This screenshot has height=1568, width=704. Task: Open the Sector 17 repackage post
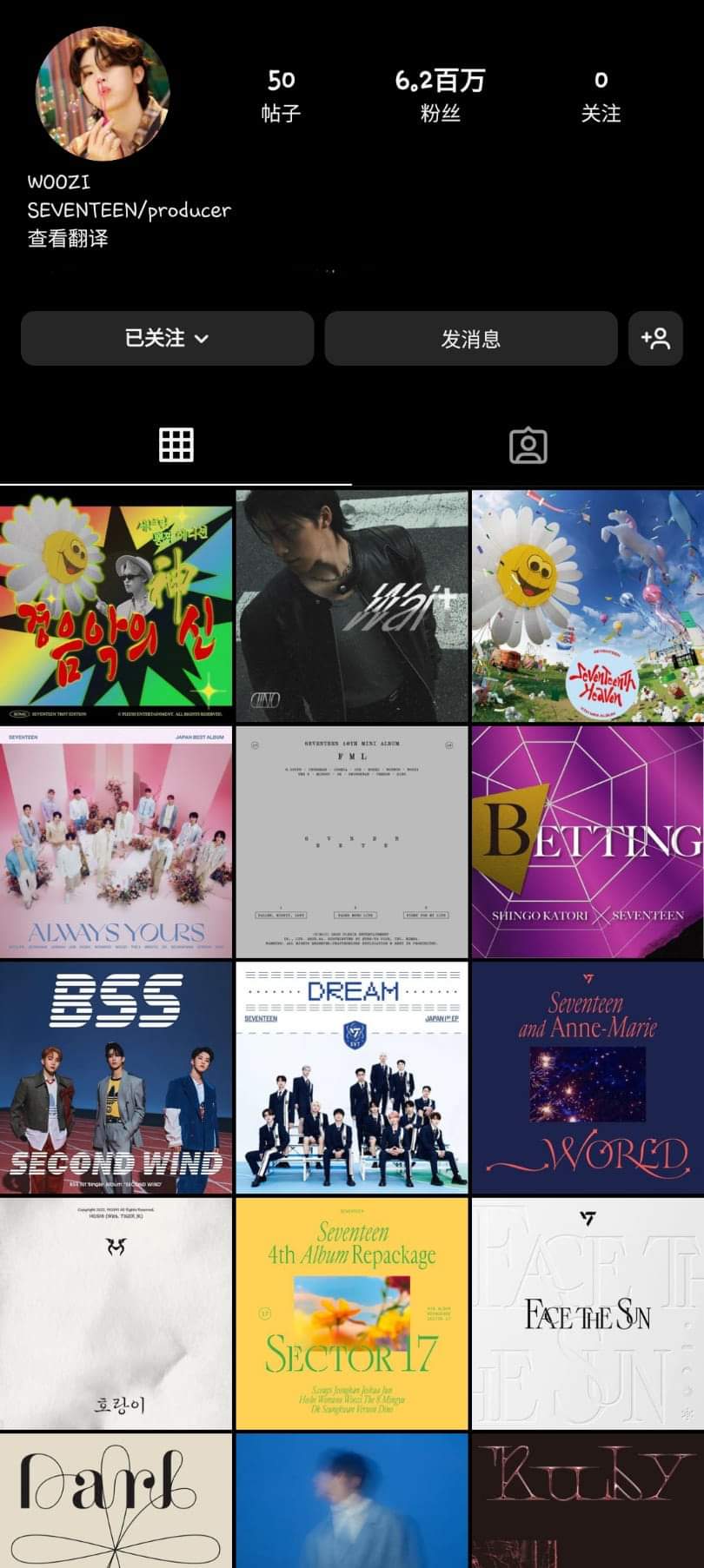352,1313
